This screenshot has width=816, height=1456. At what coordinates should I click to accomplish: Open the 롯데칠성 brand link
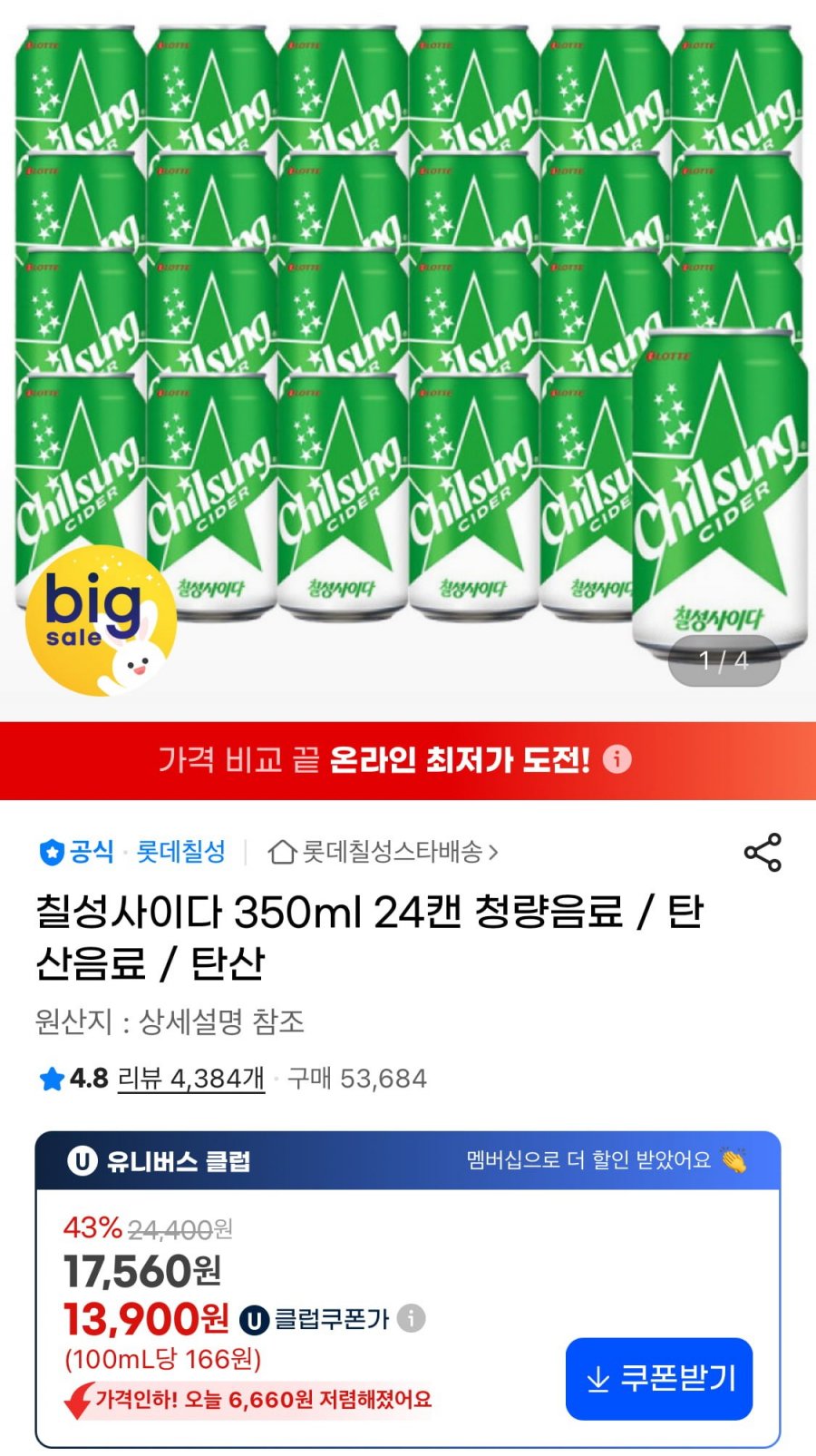coord(180,852)
